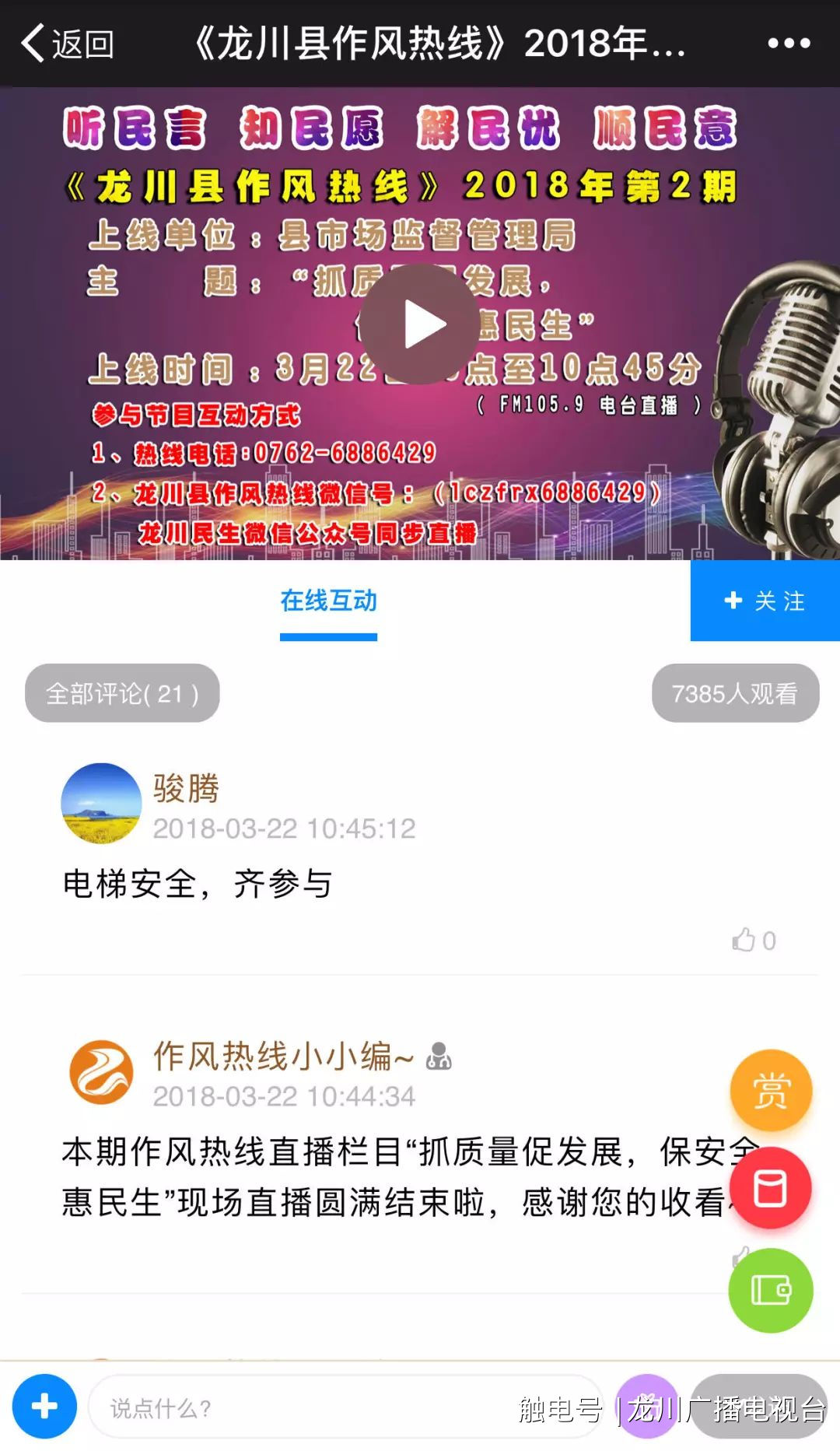
Task: Go back using the 返回 button
Action: point(67,43)
